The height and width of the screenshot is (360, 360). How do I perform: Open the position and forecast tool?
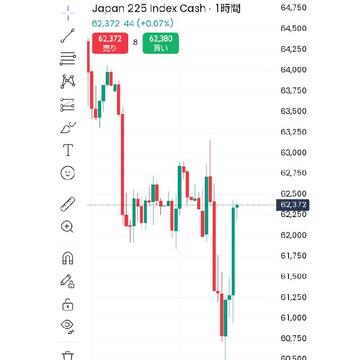point(68,105)
